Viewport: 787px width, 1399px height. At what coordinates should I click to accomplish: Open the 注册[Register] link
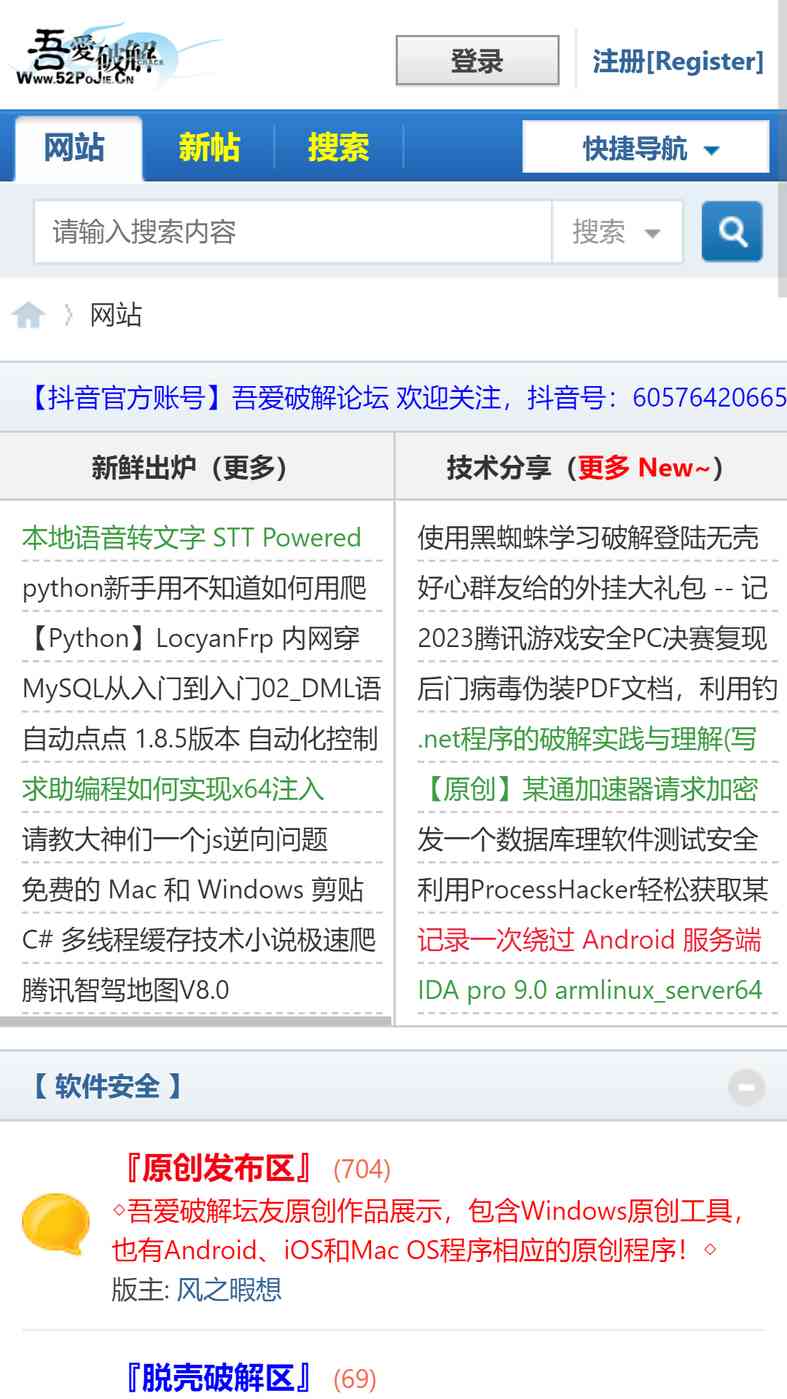(x=677, y=61)
